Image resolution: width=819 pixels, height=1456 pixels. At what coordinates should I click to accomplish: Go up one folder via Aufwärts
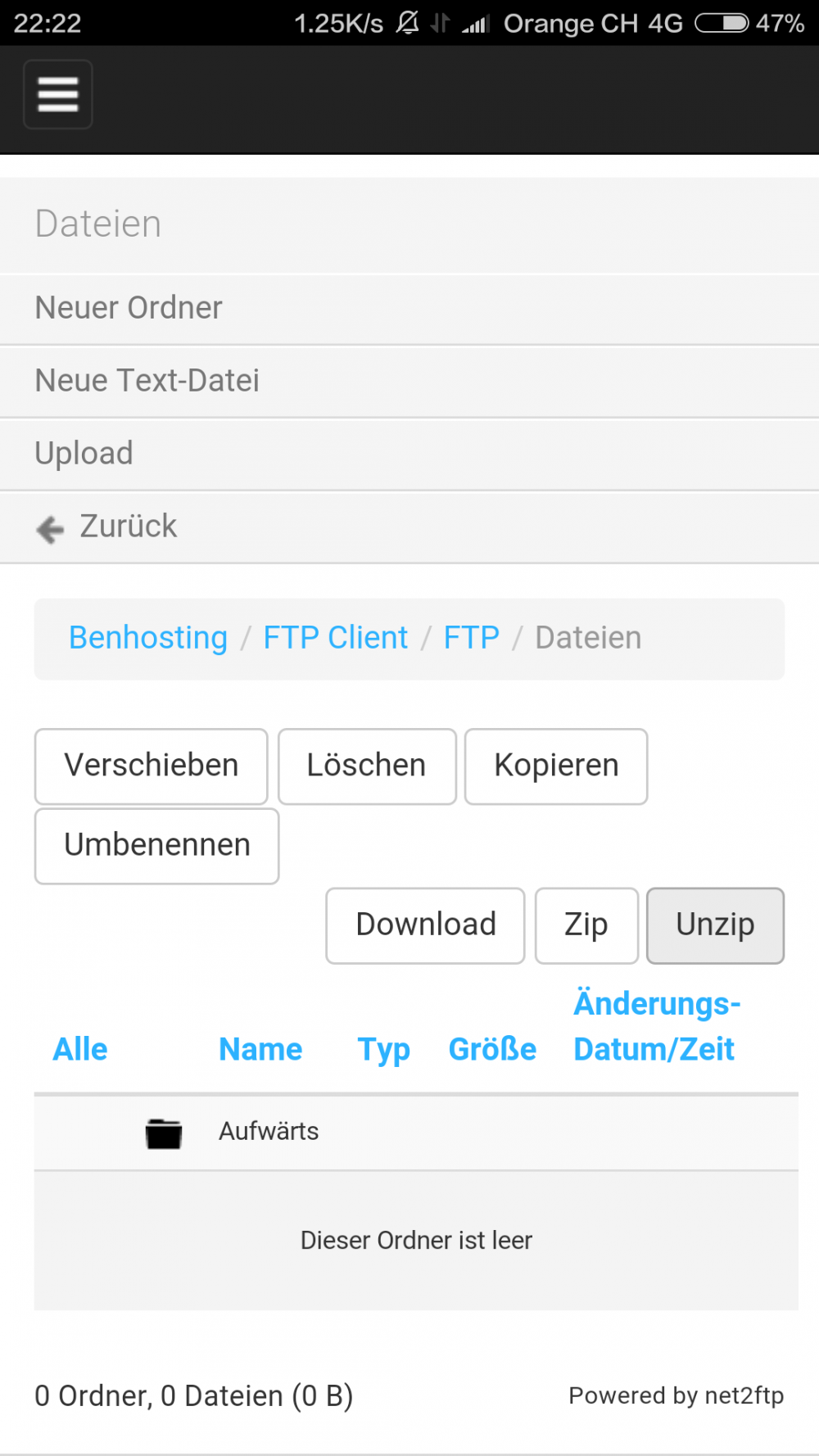point(269,1132)
